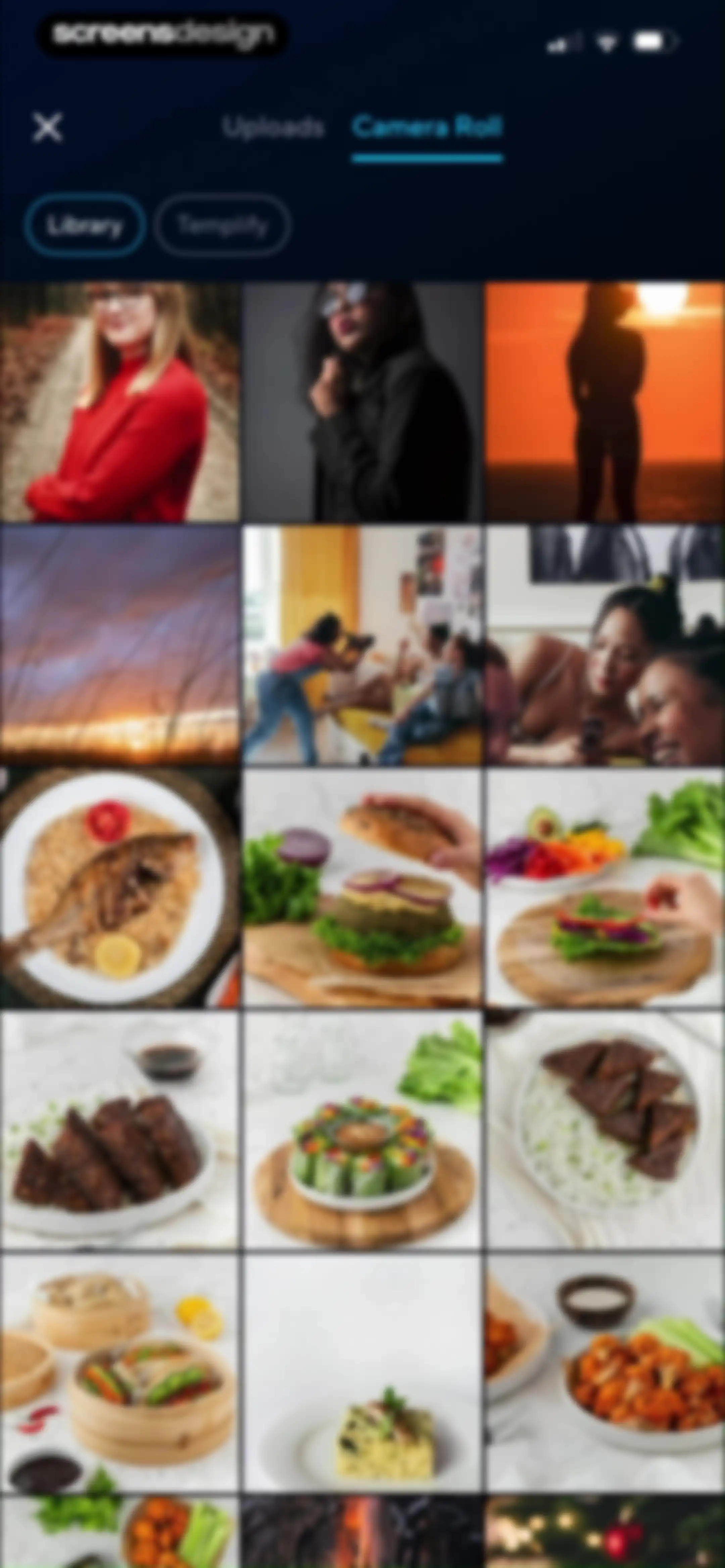
Task: Open the photo of woman in dark coat
Action: [x=362, y=402]
